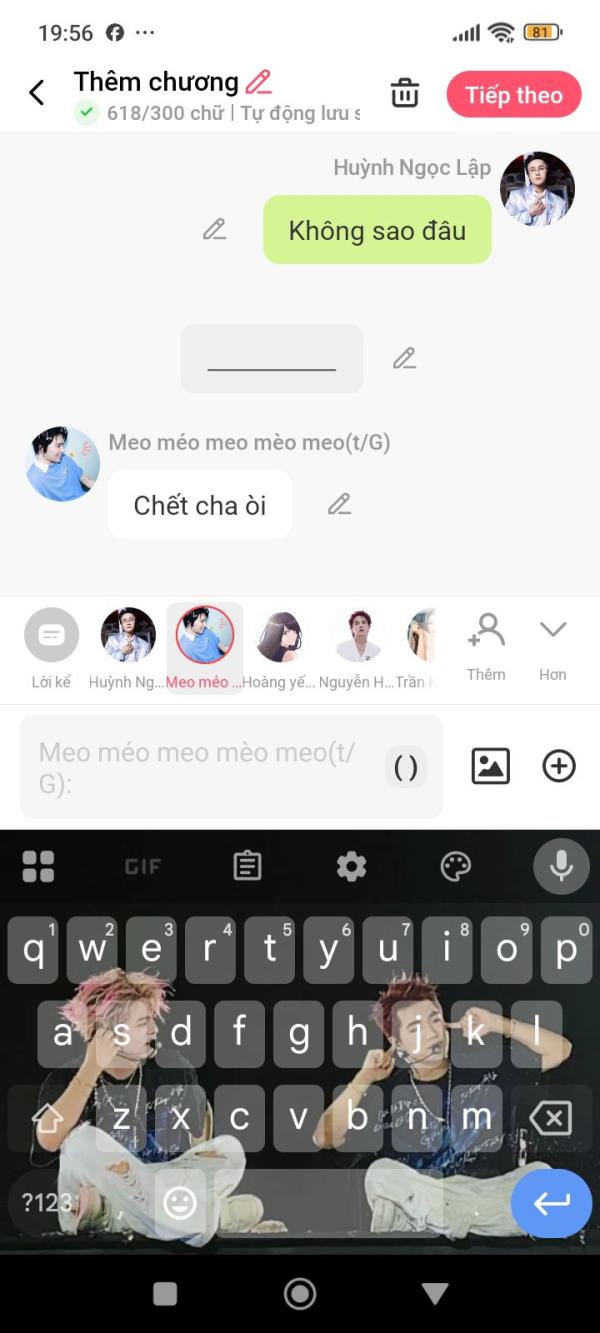Delete chapter with the trash icon
600x1333 pixels.
click(x=404, y=94)
